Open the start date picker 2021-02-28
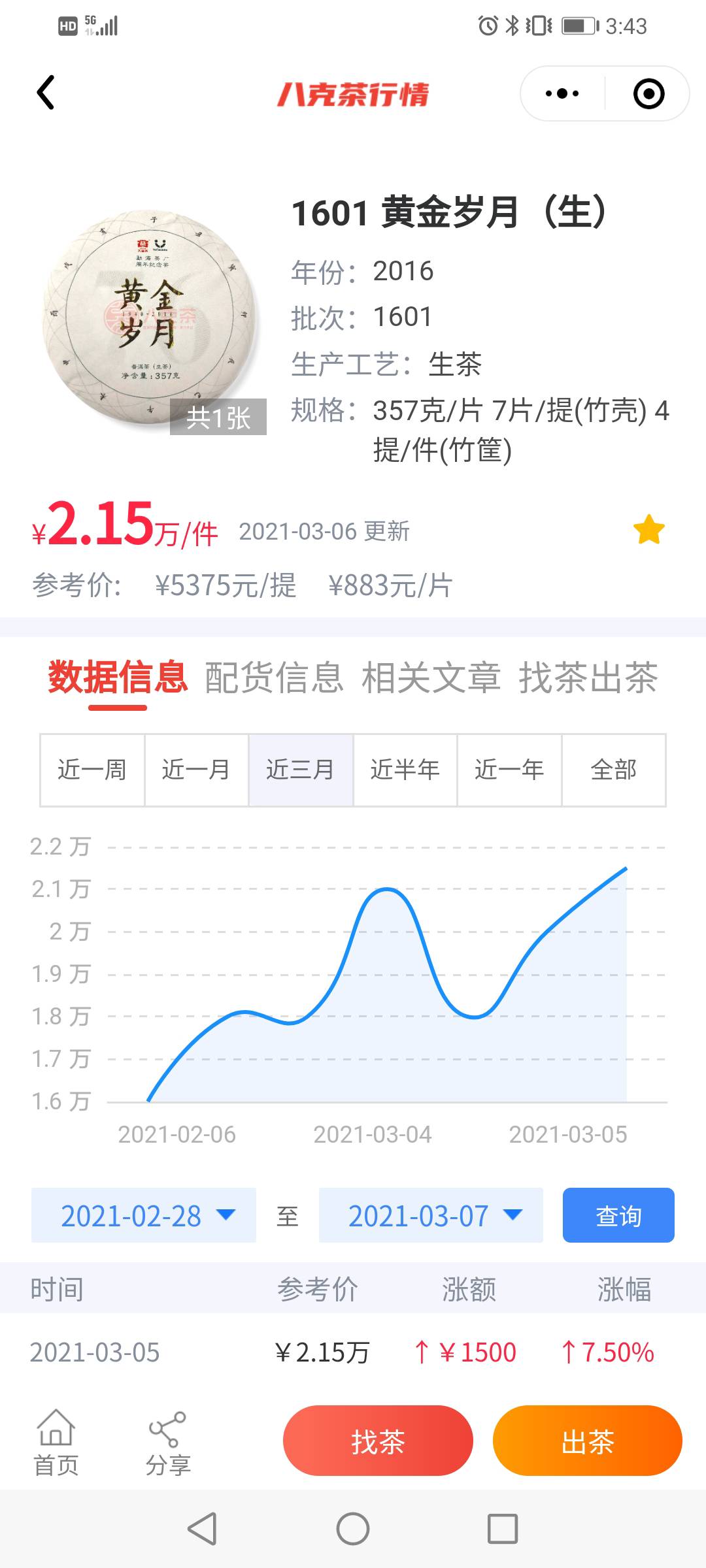This screenshot has height=1568, width=706. [144, 1215]
